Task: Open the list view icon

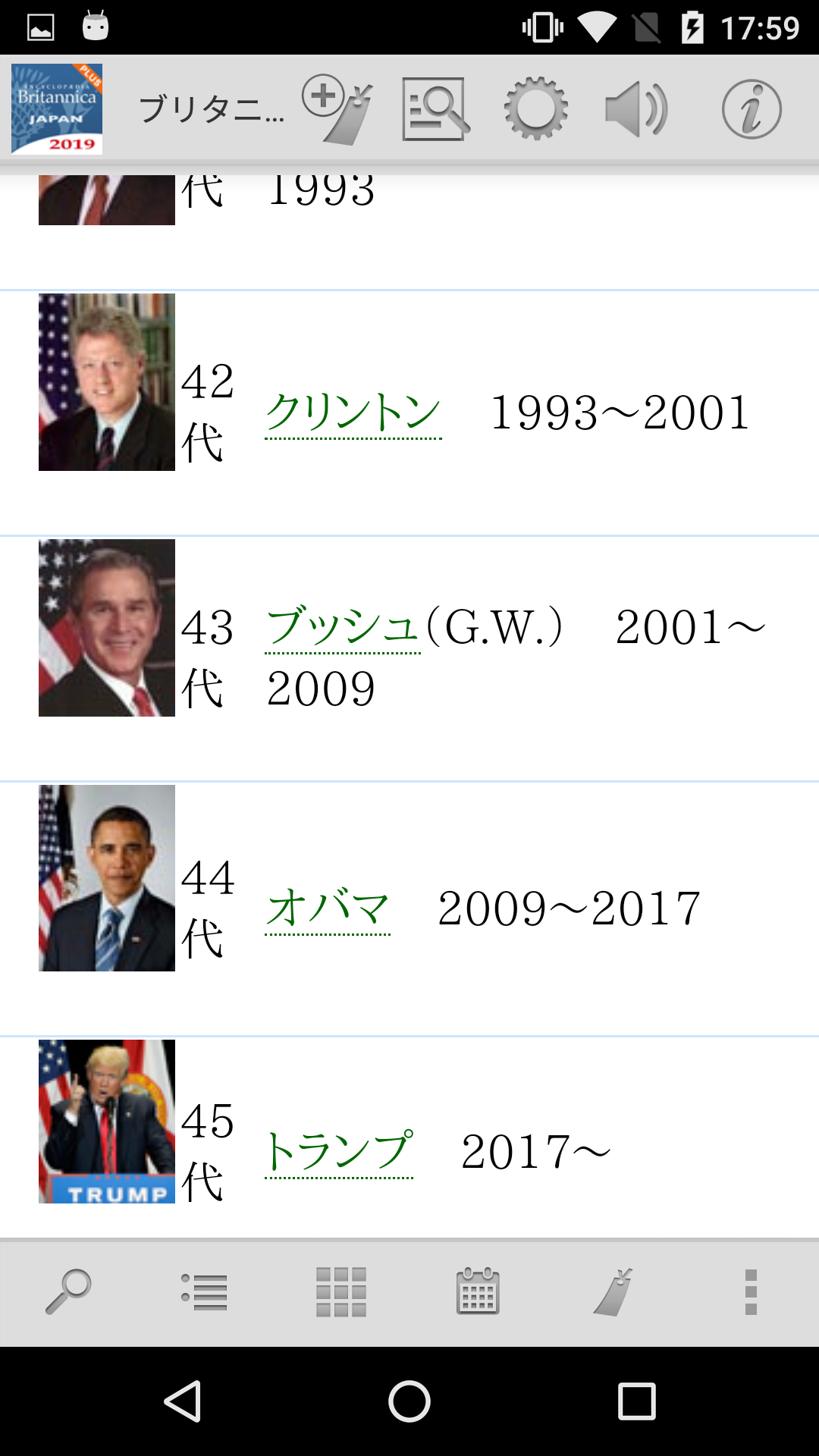Action: point(205,1291)
